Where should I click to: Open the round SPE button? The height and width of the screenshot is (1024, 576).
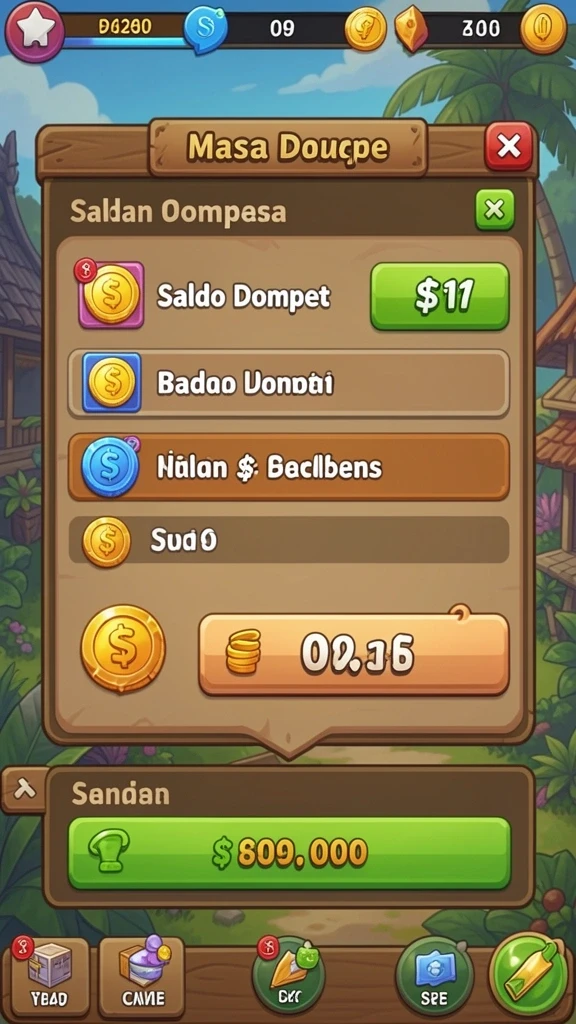click(435, 976)
